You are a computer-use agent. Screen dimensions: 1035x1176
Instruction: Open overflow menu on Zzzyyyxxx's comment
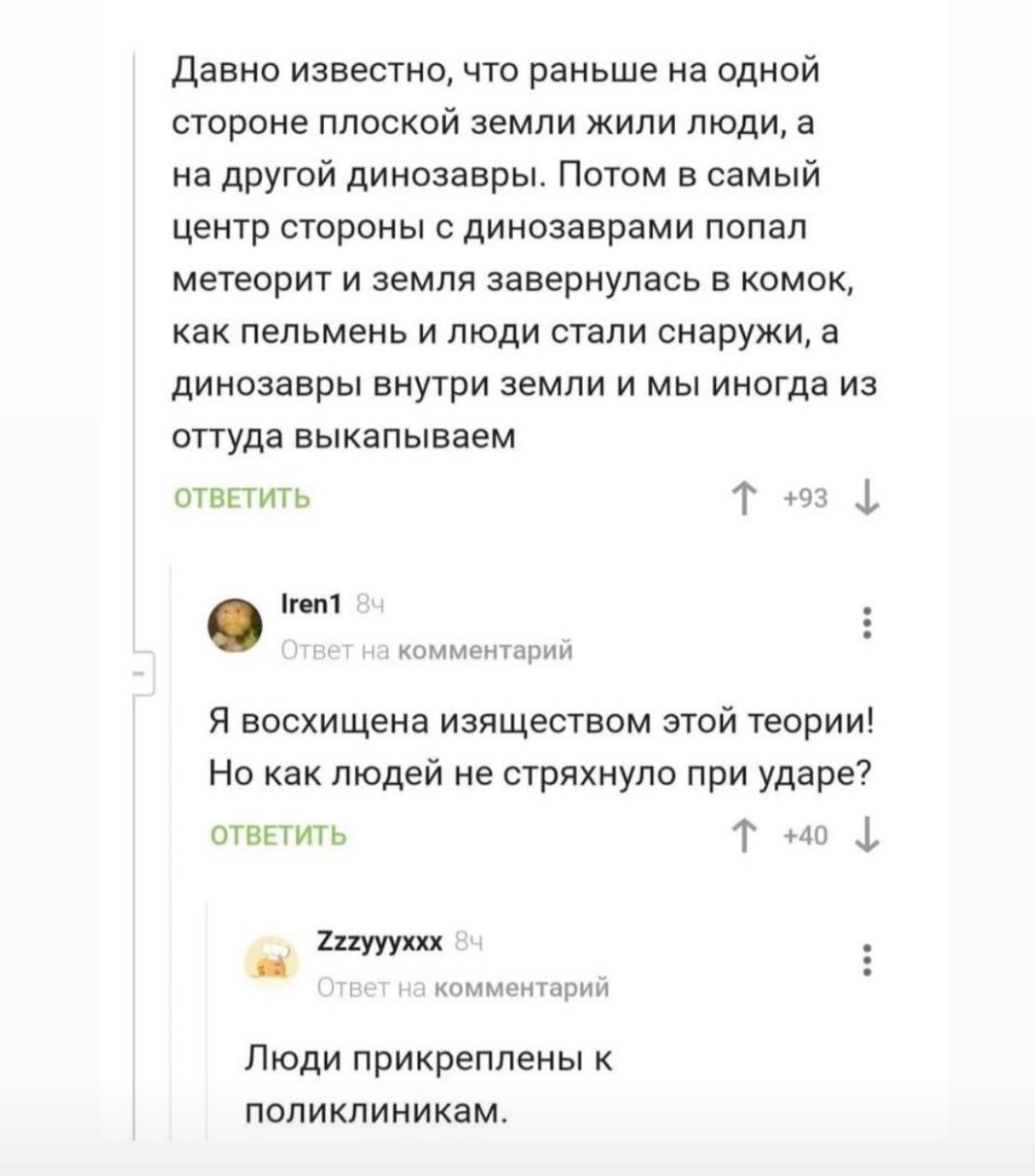click(x=866, y=960)
